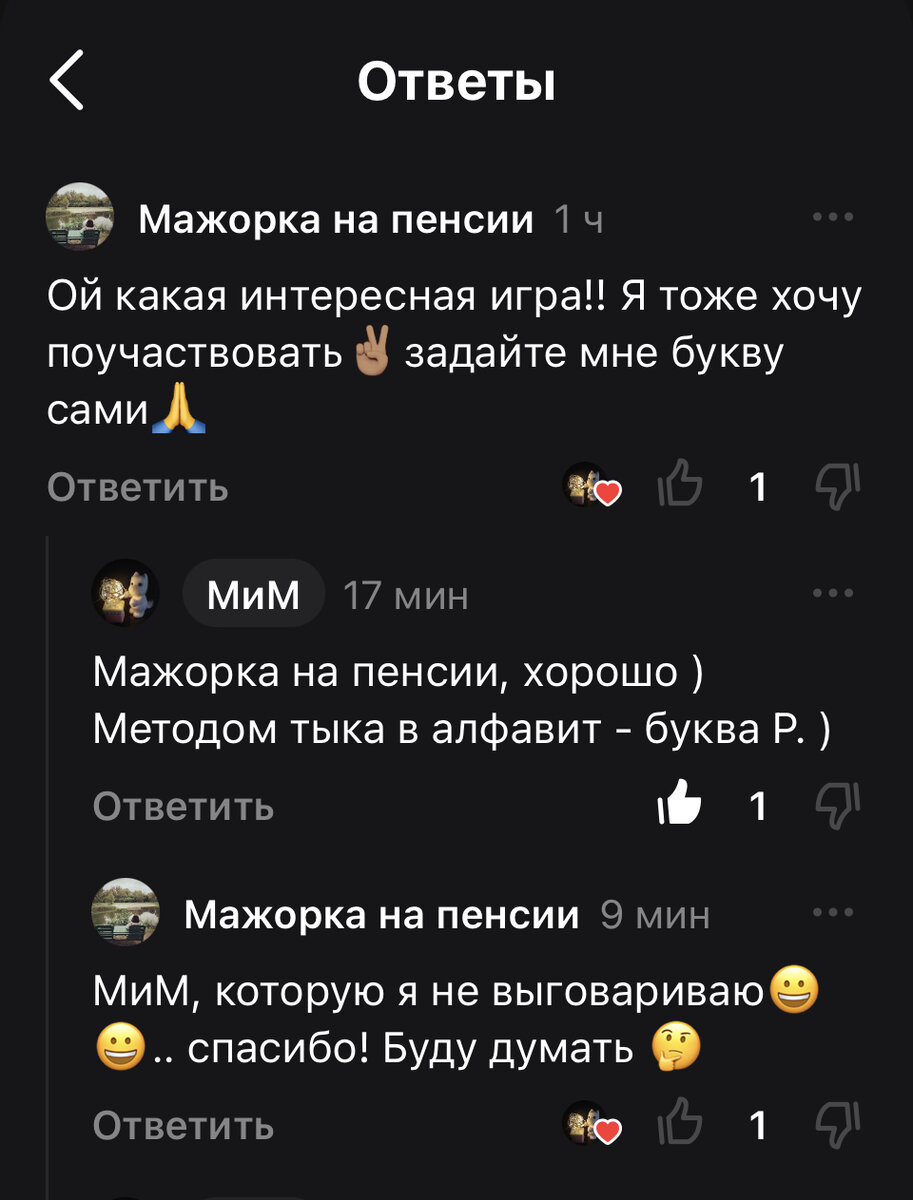Go back from the Ответы screen
The image size is (913, 1200).
click(x=67, y=82)
